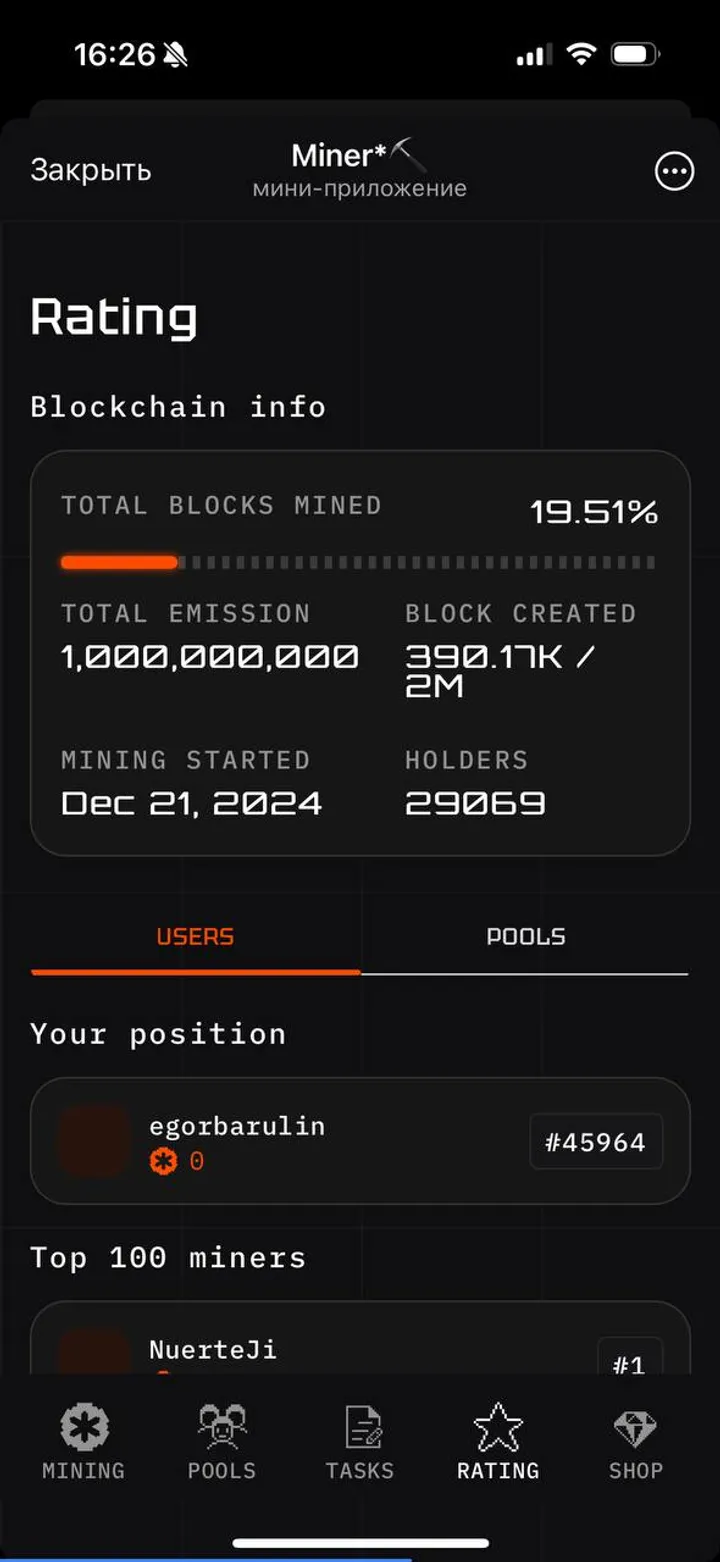Image resolution: width=720 pixels, height=1562 pixels.
Task: Click the Blockchain info card
Action: pyautogui.click(x=359, y=650)
